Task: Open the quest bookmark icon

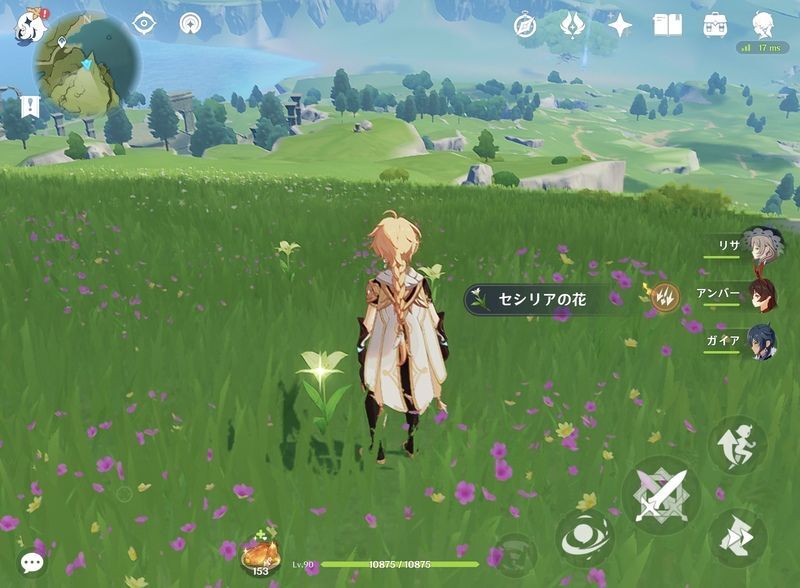Action: (x=28, y=105)
